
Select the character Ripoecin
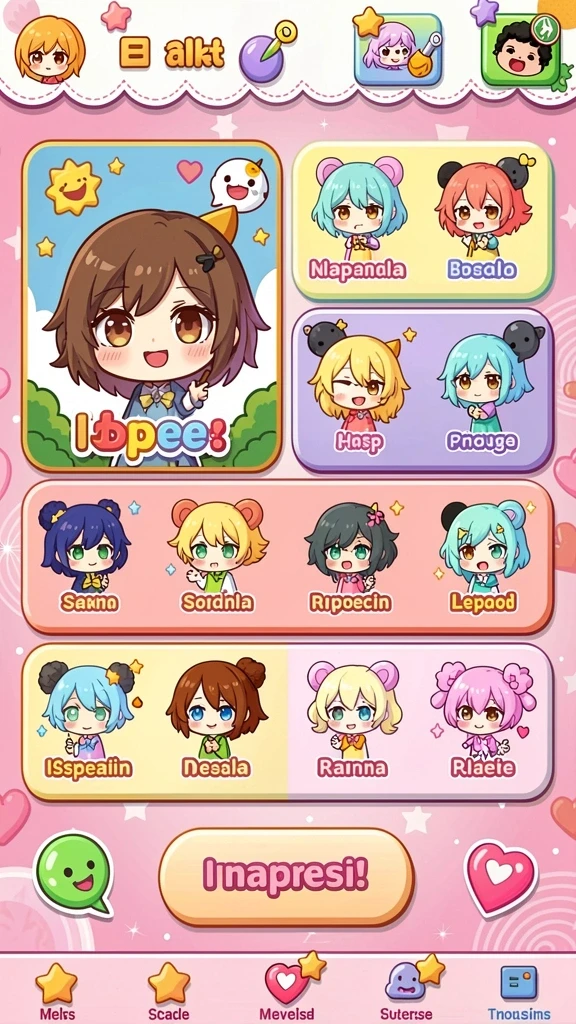click(x=351, y=556)
